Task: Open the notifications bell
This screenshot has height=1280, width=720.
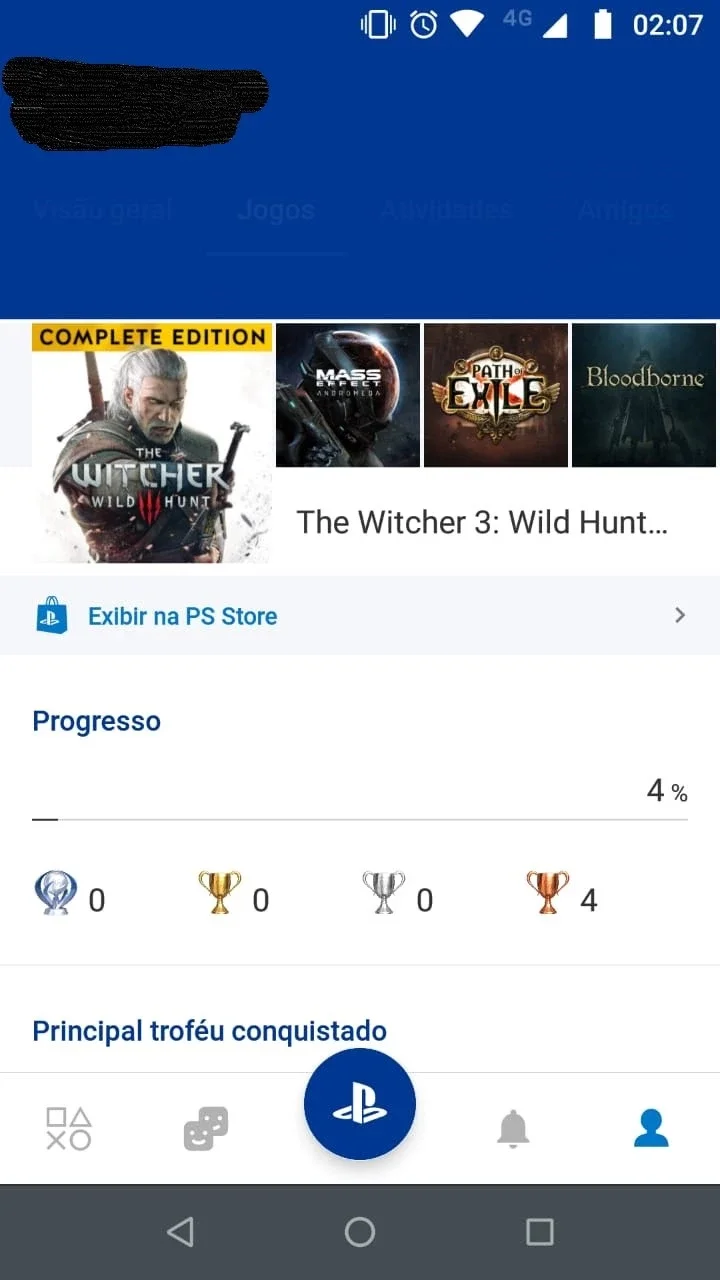Action: [513, 1129]
